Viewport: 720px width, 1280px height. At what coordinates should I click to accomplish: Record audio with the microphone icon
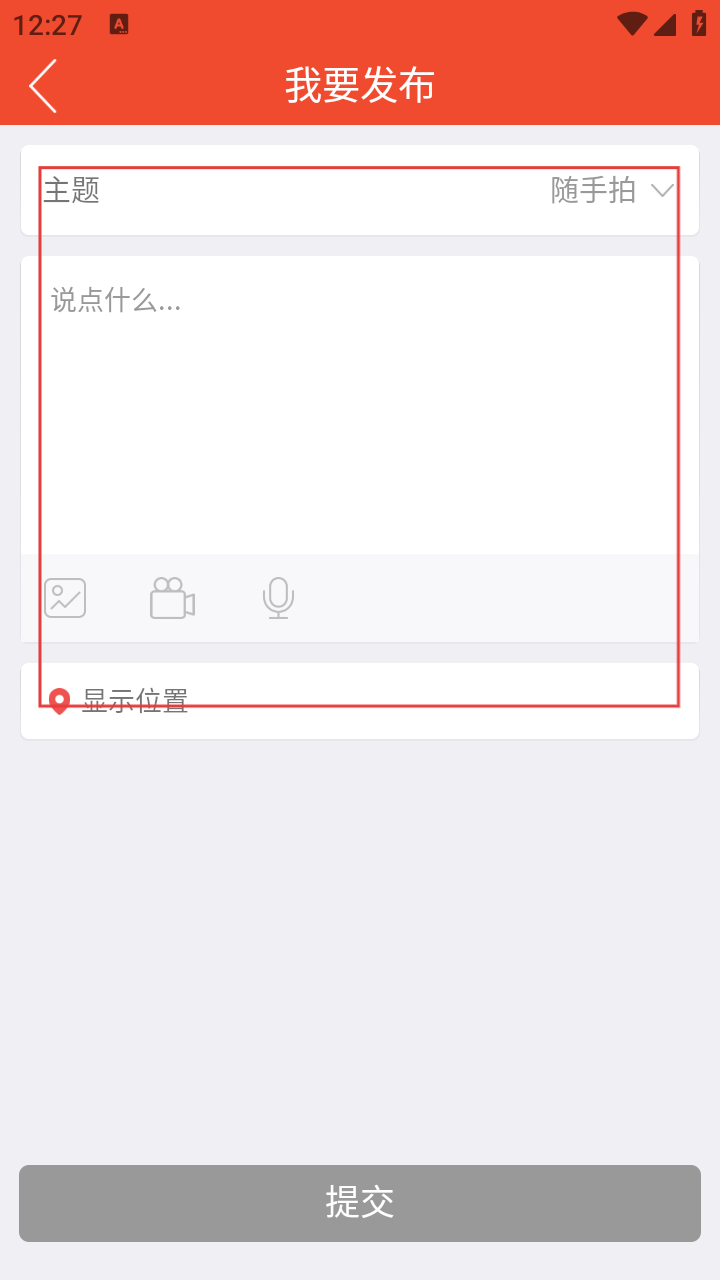pyautogui.click(x=278, y=598)
